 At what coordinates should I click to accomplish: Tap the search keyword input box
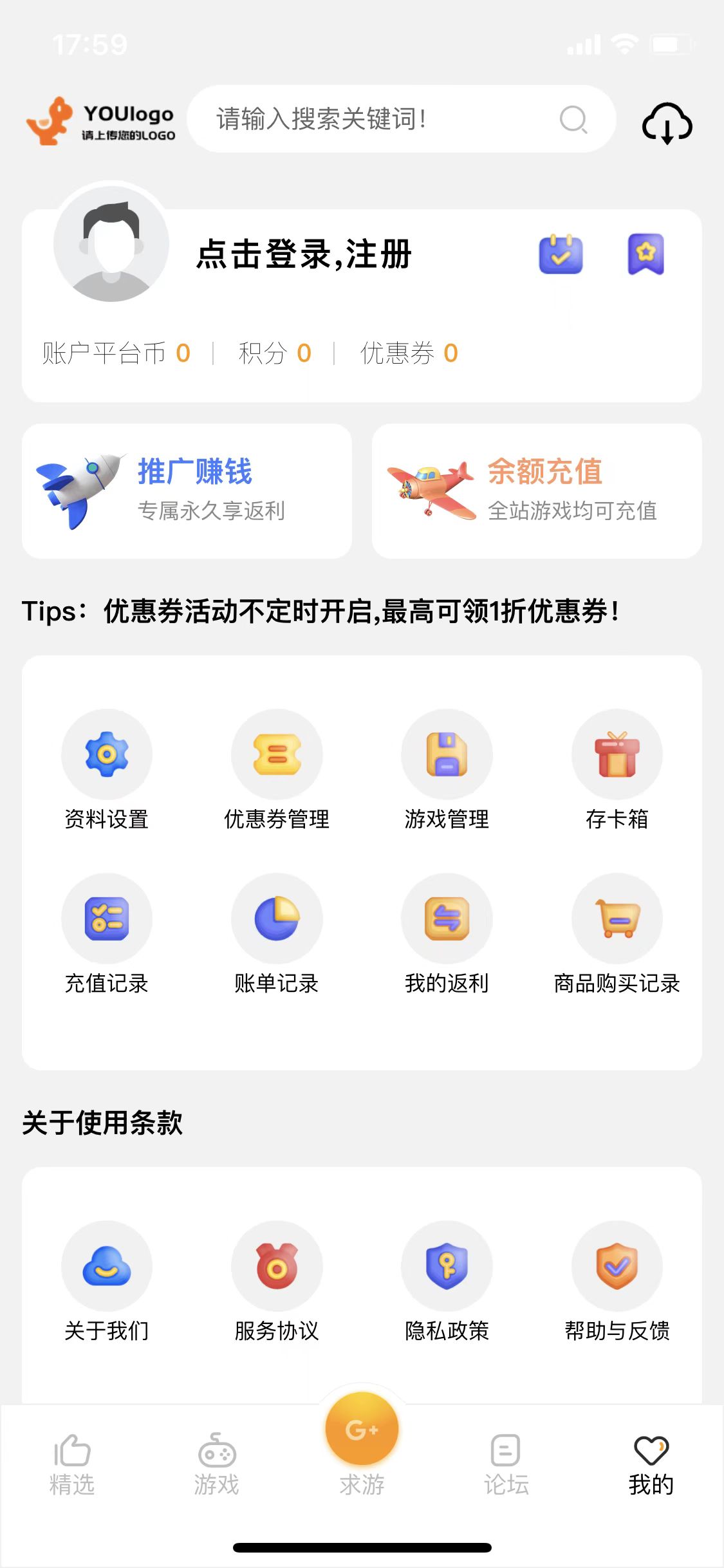click(386, 119)
